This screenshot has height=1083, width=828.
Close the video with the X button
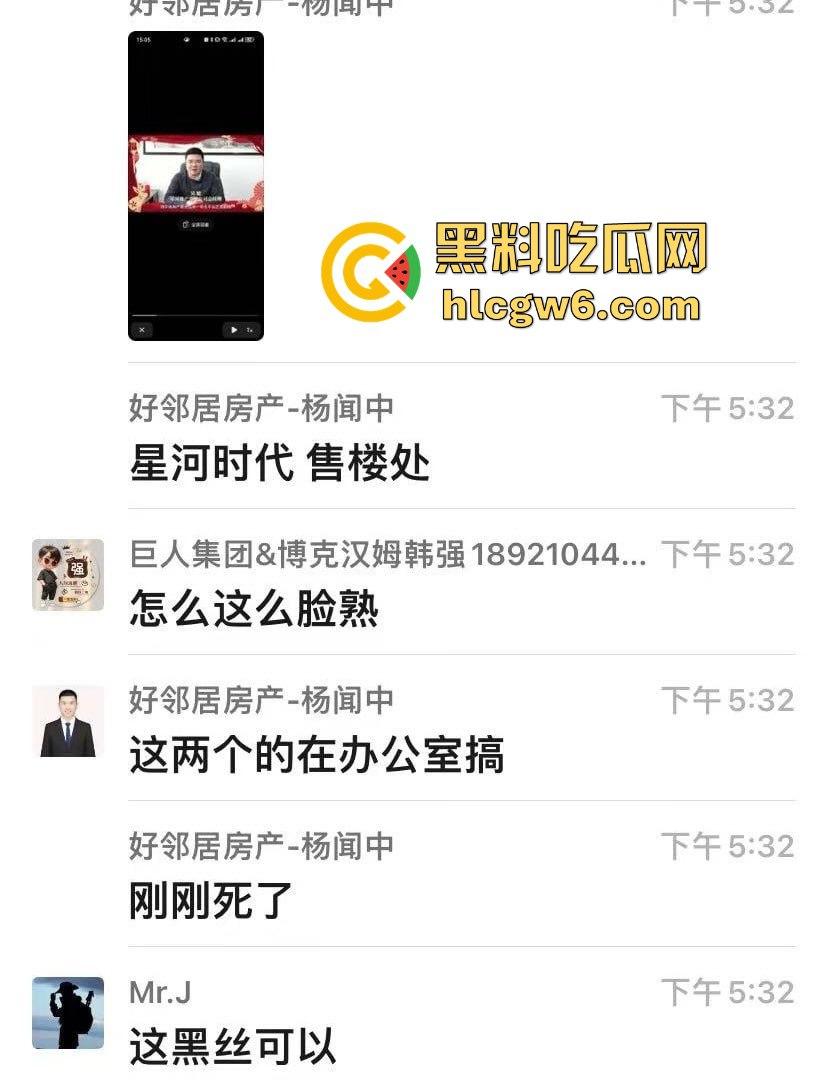[x=142, y=329]
